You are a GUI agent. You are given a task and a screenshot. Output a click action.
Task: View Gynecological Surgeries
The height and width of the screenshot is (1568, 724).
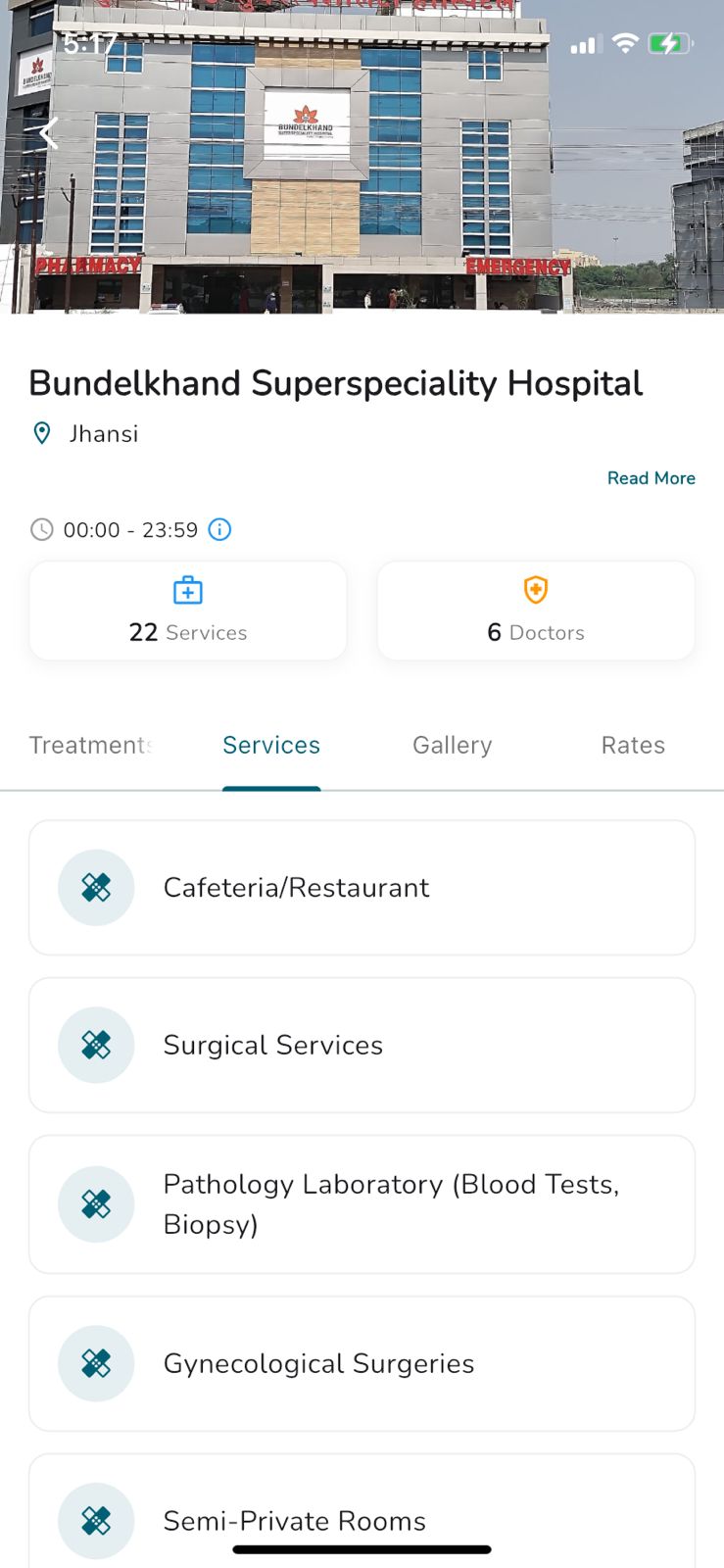[x=362, y=1363]
